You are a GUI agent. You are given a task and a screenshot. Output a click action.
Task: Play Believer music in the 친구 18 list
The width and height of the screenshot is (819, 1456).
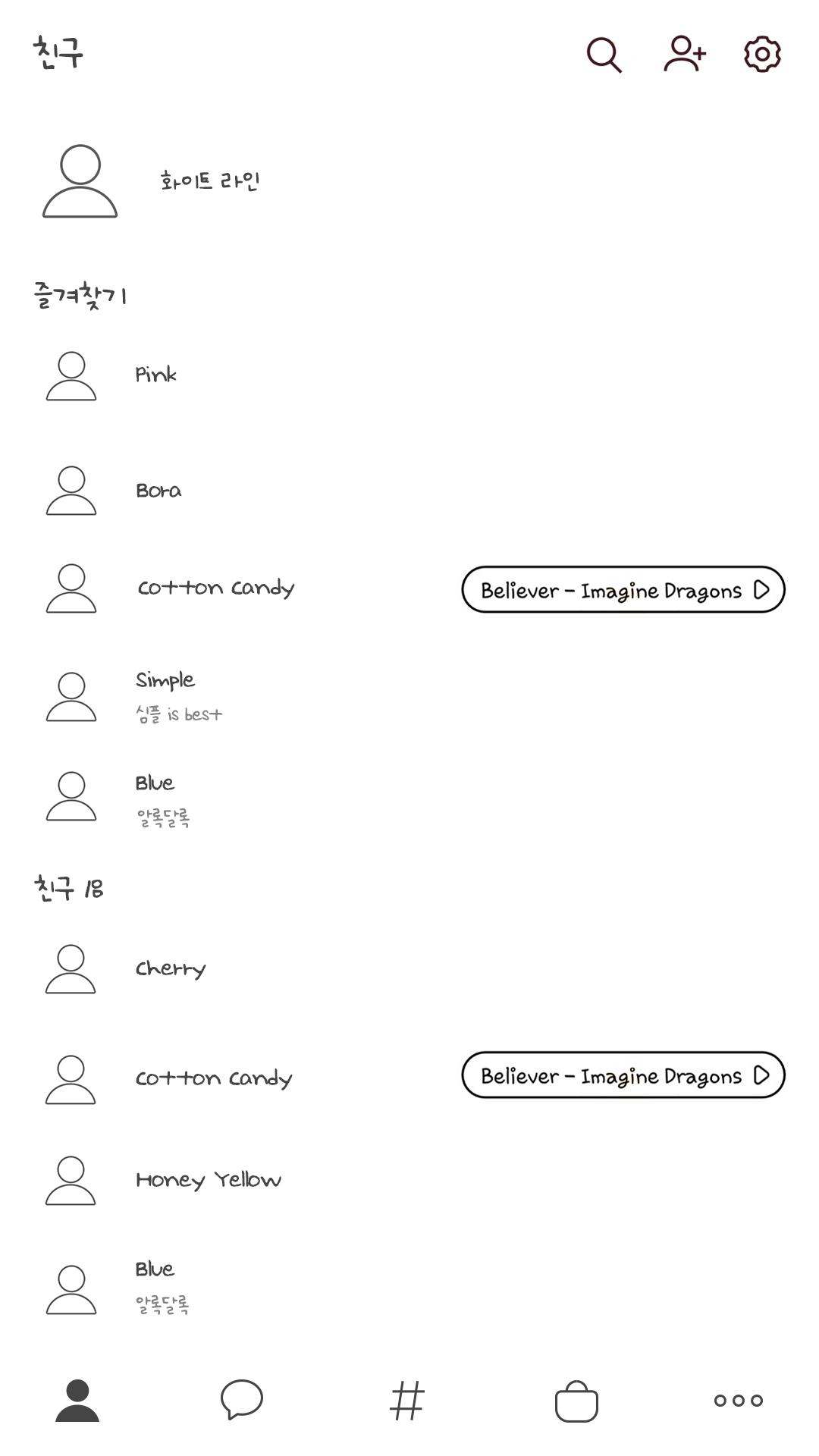click(x=623, y=1075)
